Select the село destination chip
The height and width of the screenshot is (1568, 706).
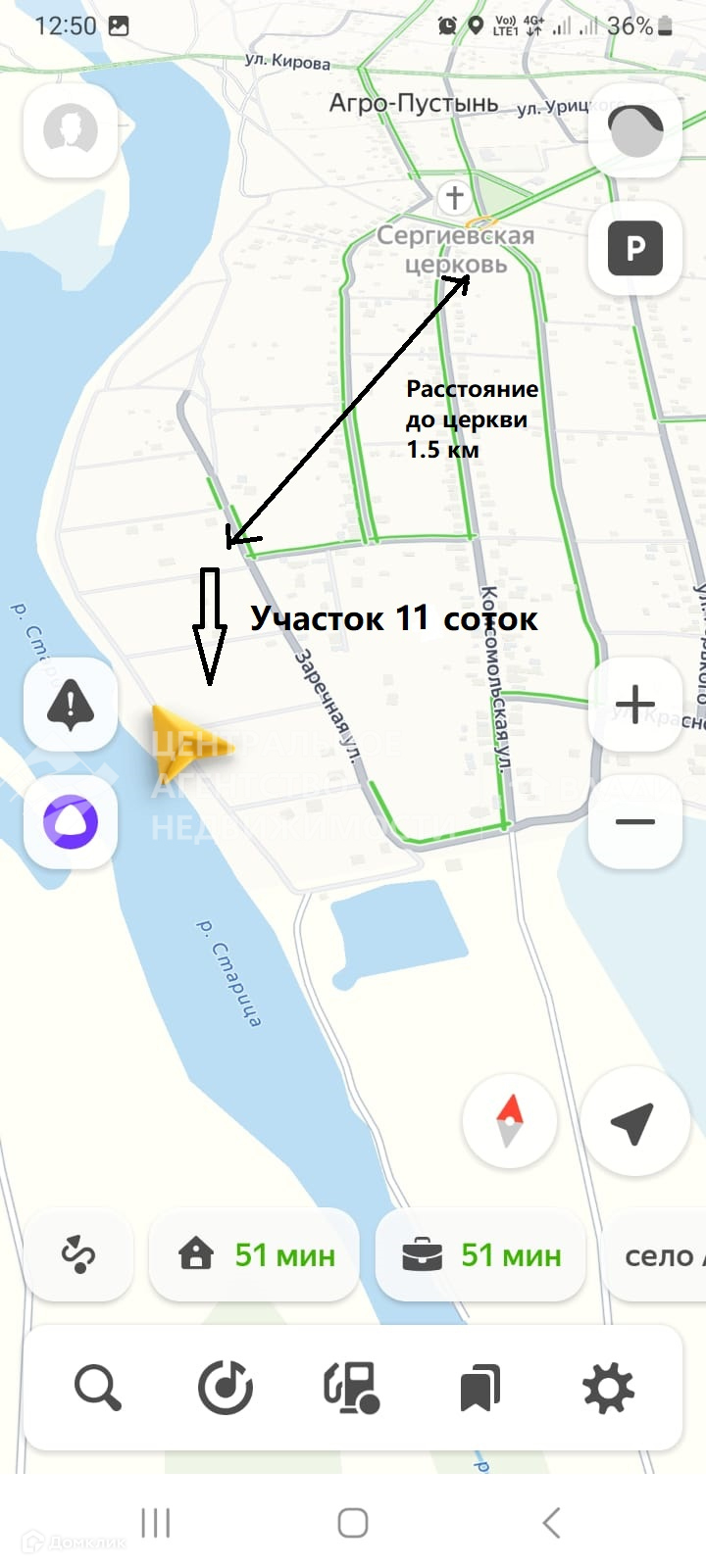pos(655,1254)
